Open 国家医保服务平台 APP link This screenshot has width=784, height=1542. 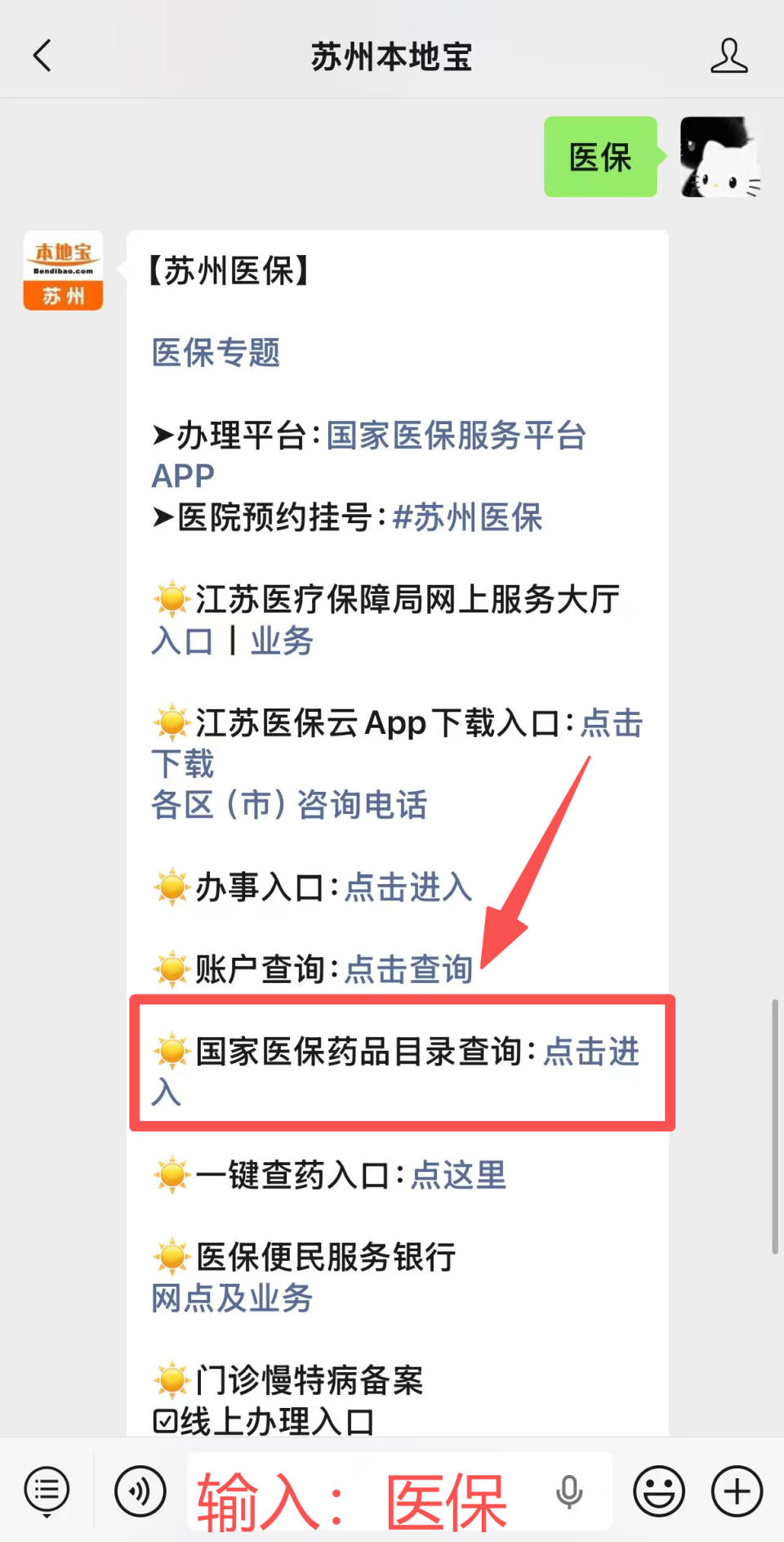[456, 437]
